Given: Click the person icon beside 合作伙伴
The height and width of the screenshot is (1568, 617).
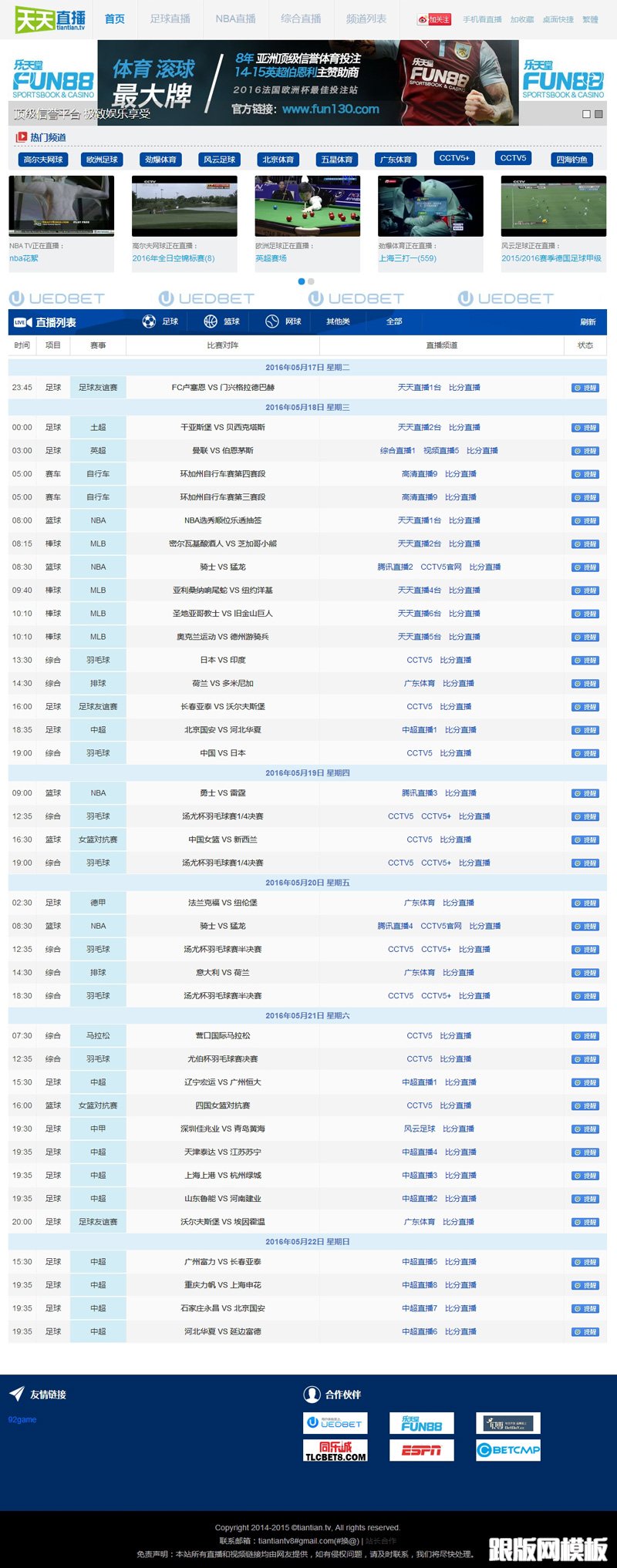Looking at the screenshot, I should coord(312,1395).
